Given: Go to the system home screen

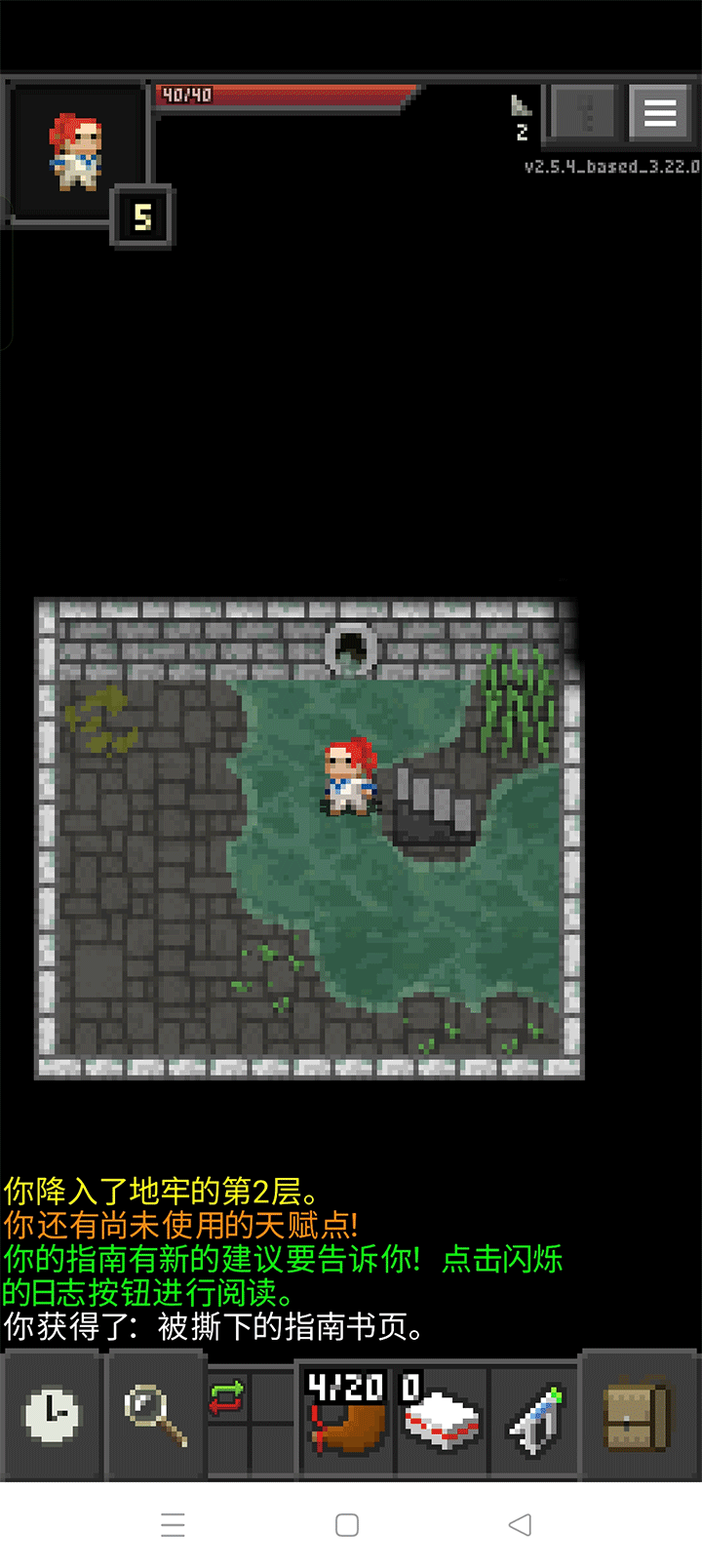Looking at the screenshot, I should [x=347, y=1525].
